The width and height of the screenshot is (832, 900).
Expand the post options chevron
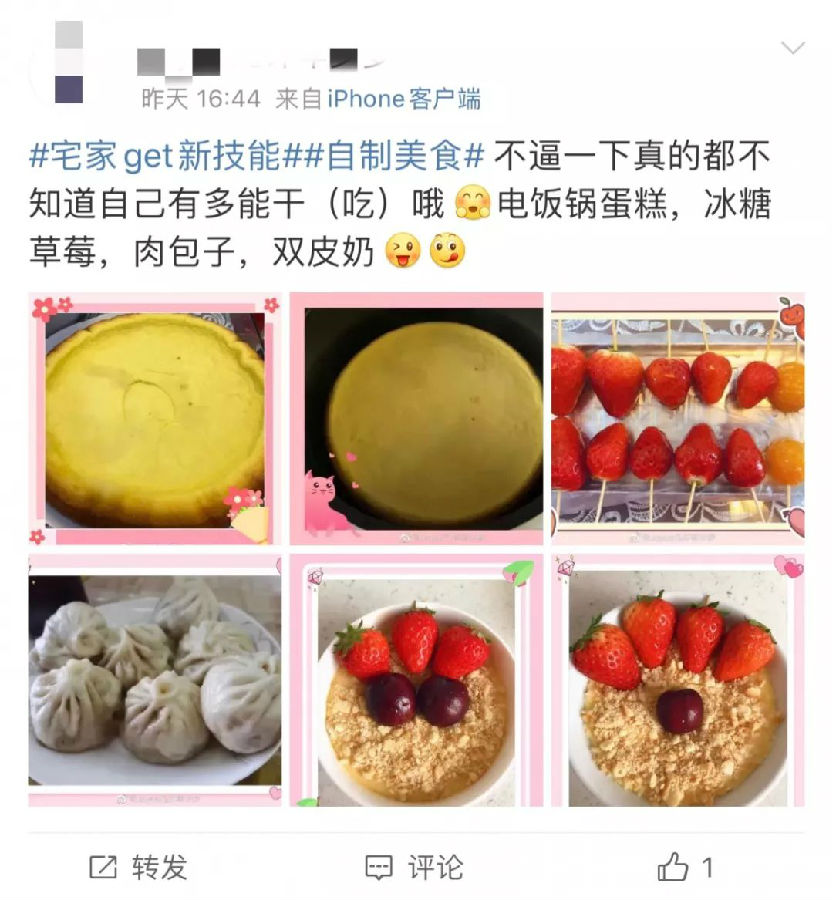pyautogui.click(x=792, y=48)
